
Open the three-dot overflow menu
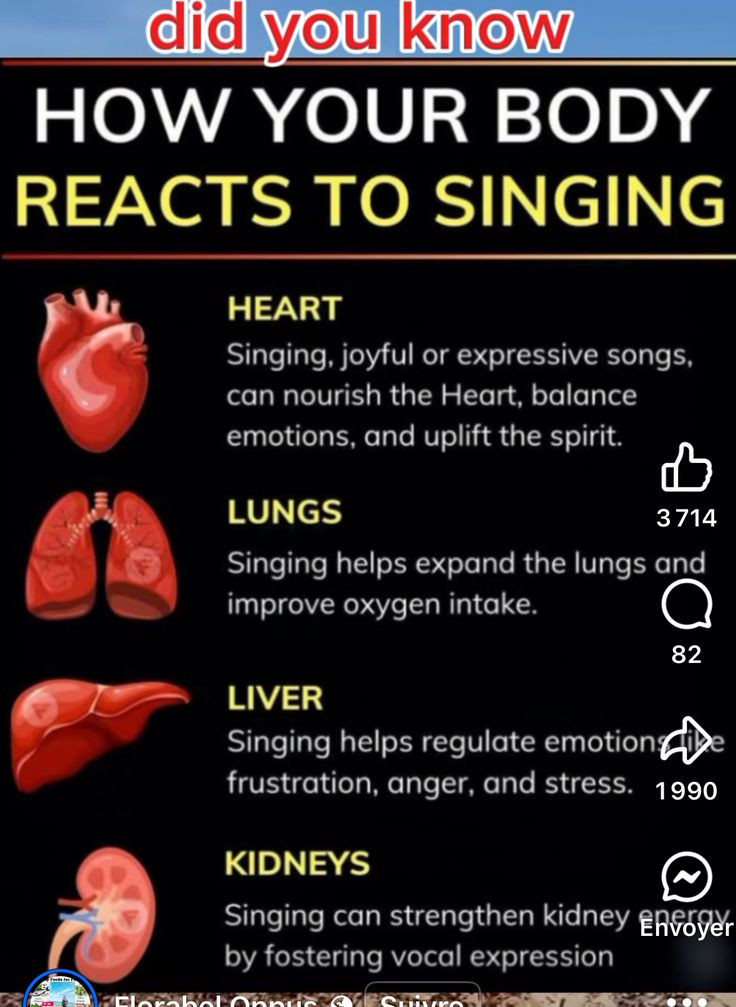[x=685, y=1000]
